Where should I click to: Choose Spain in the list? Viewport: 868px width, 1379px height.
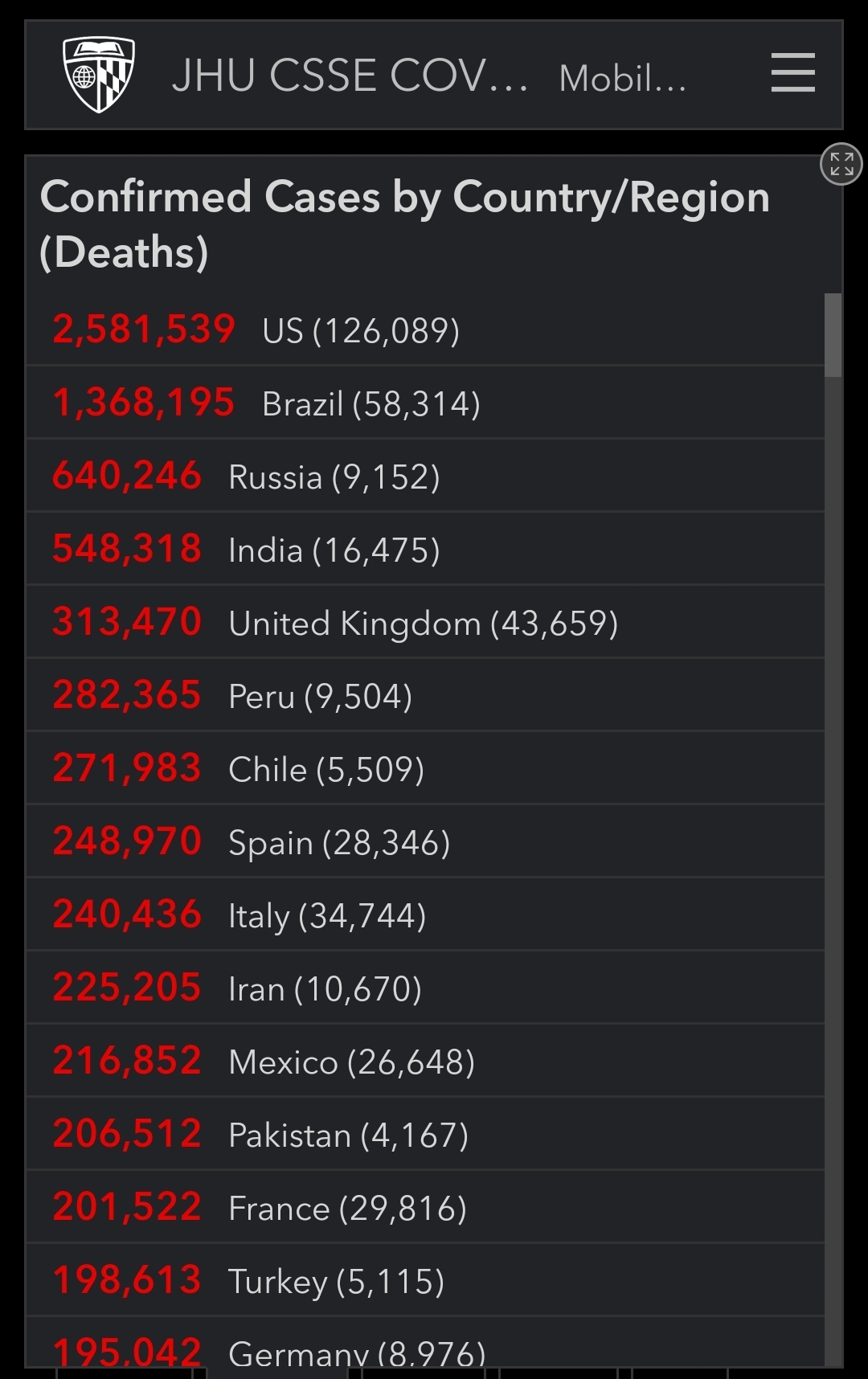point(425,841)
